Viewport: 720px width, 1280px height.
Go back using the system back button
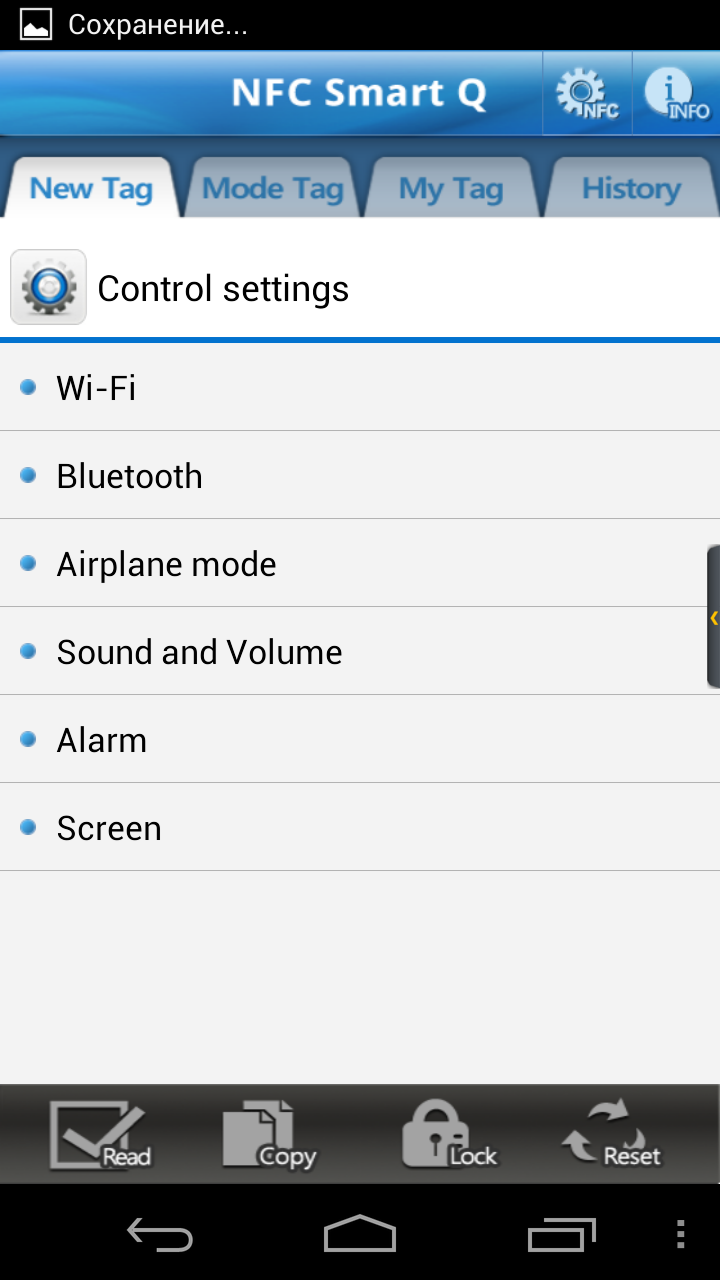[160, 1234]
